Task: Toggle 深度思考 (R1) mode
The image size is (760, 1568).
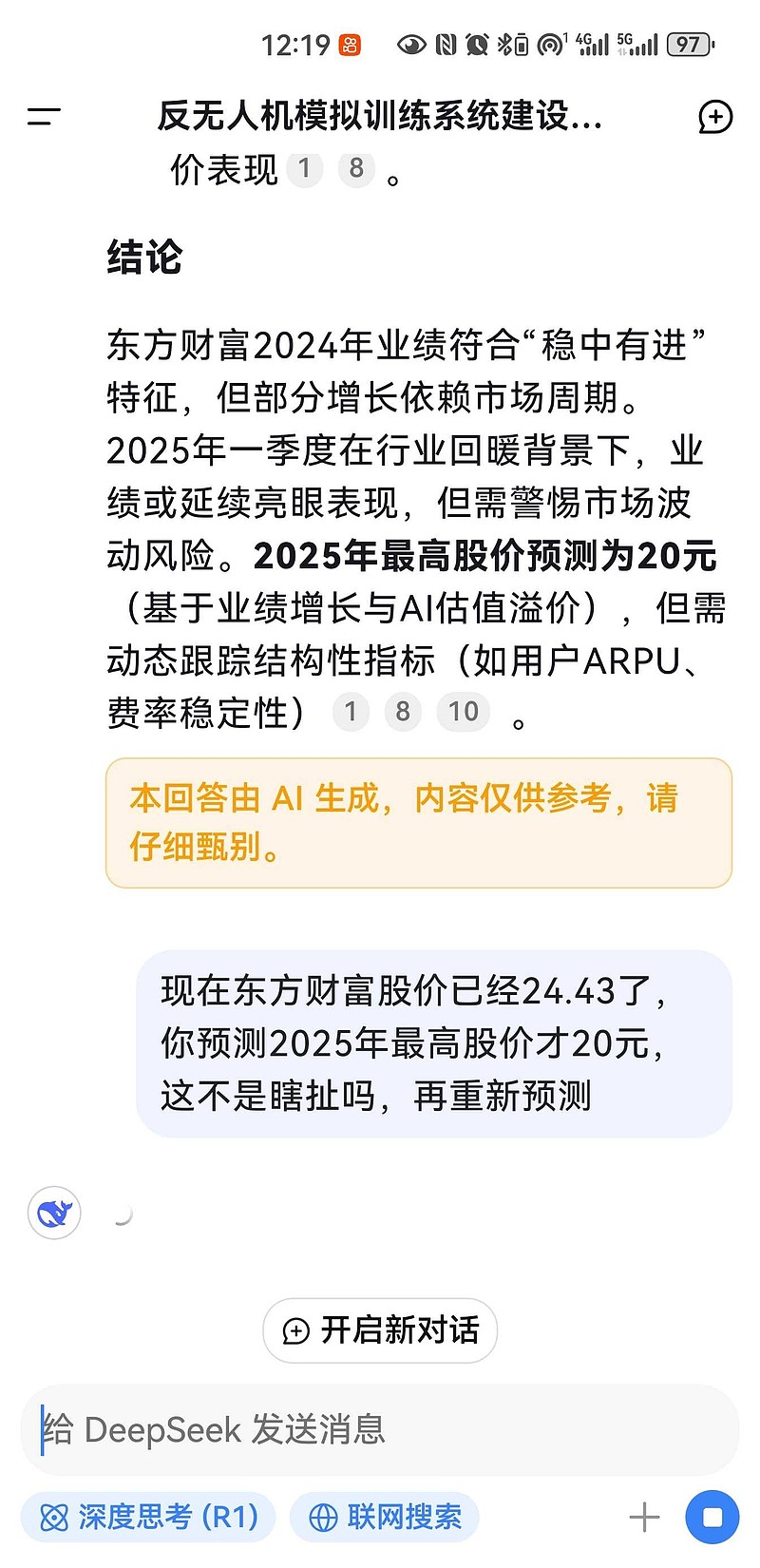Action: [148, 1517]
